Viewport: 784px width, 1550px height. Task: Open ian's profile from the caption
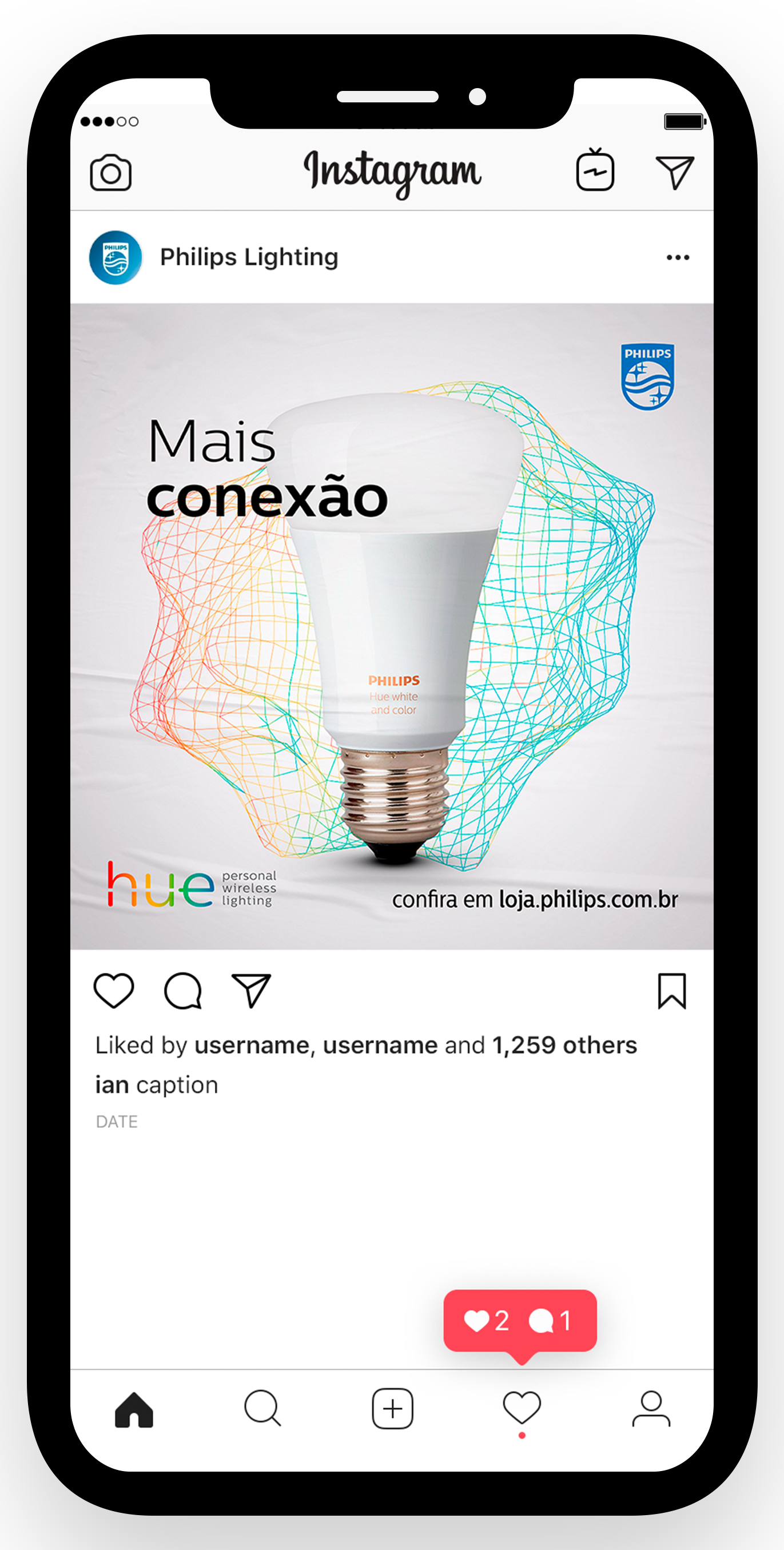[x=112, y=1086]
